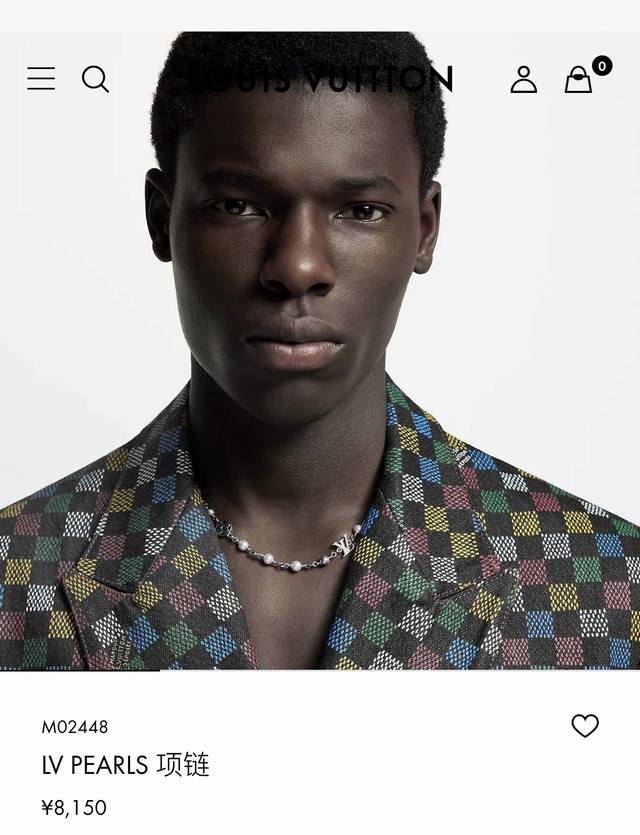Open the account profile icon

523,79
